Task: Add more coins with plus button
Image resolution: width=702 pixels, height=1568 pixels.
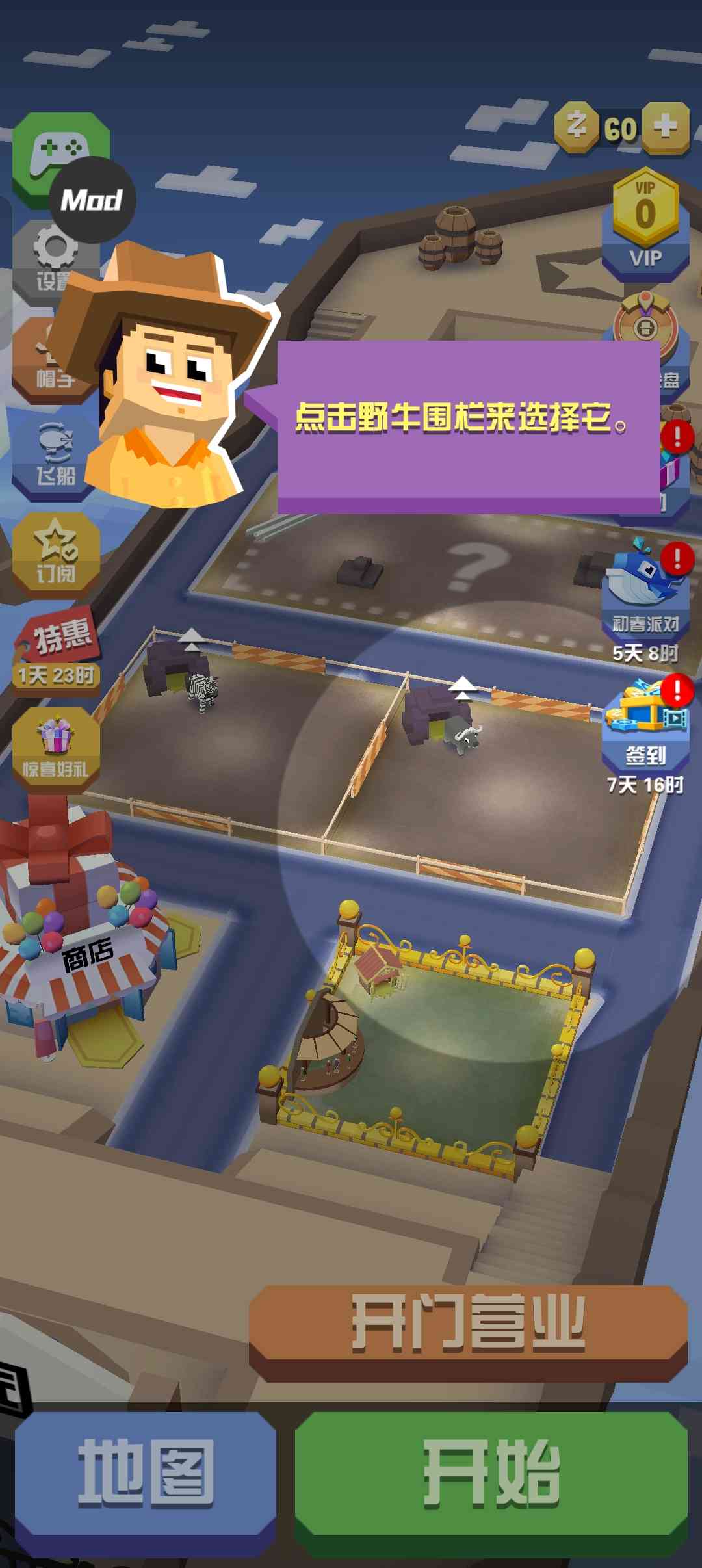Action: tap(666, 127)
